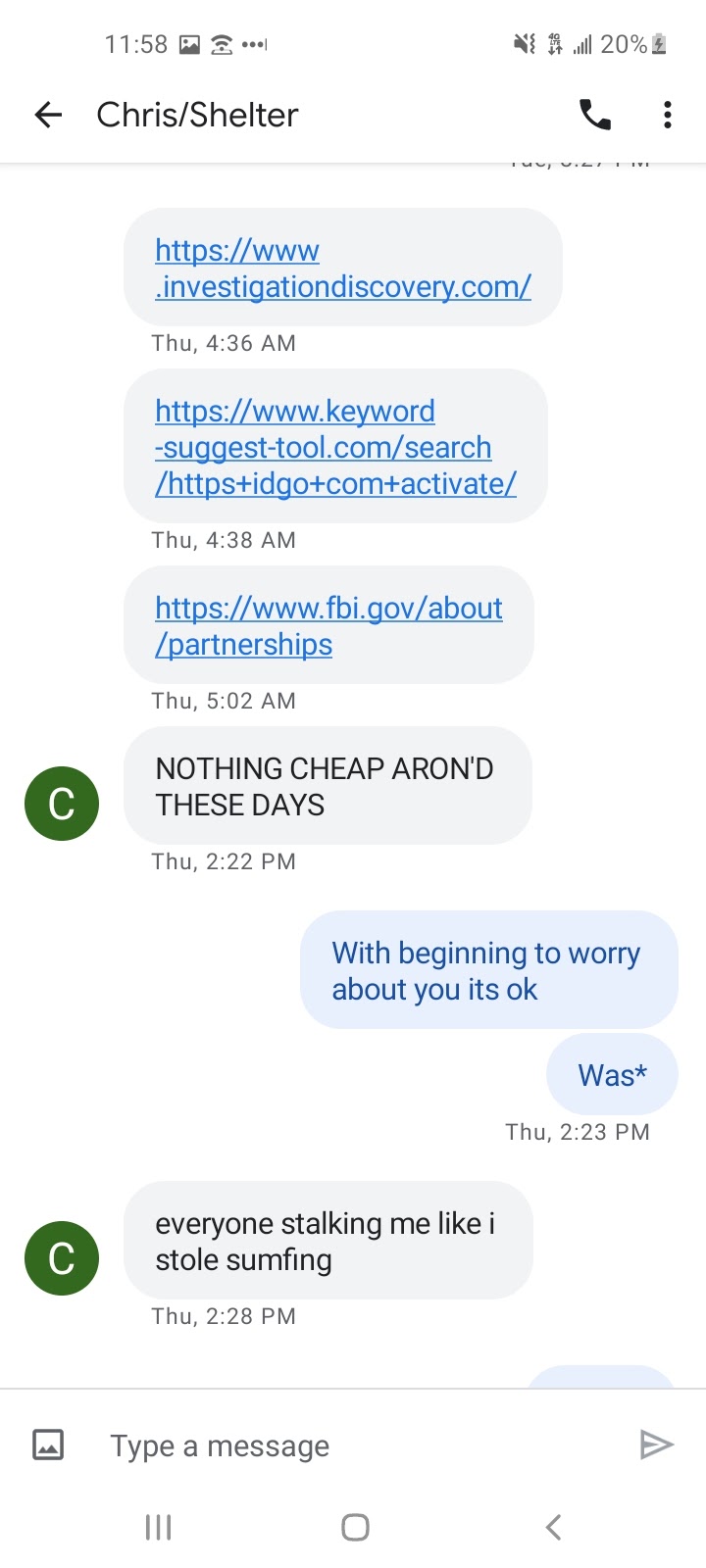Tap Chris's avatar beside NOTHING CHEAP message
706x1568 pixels.
pyautogui.click(x=62, y=804)
